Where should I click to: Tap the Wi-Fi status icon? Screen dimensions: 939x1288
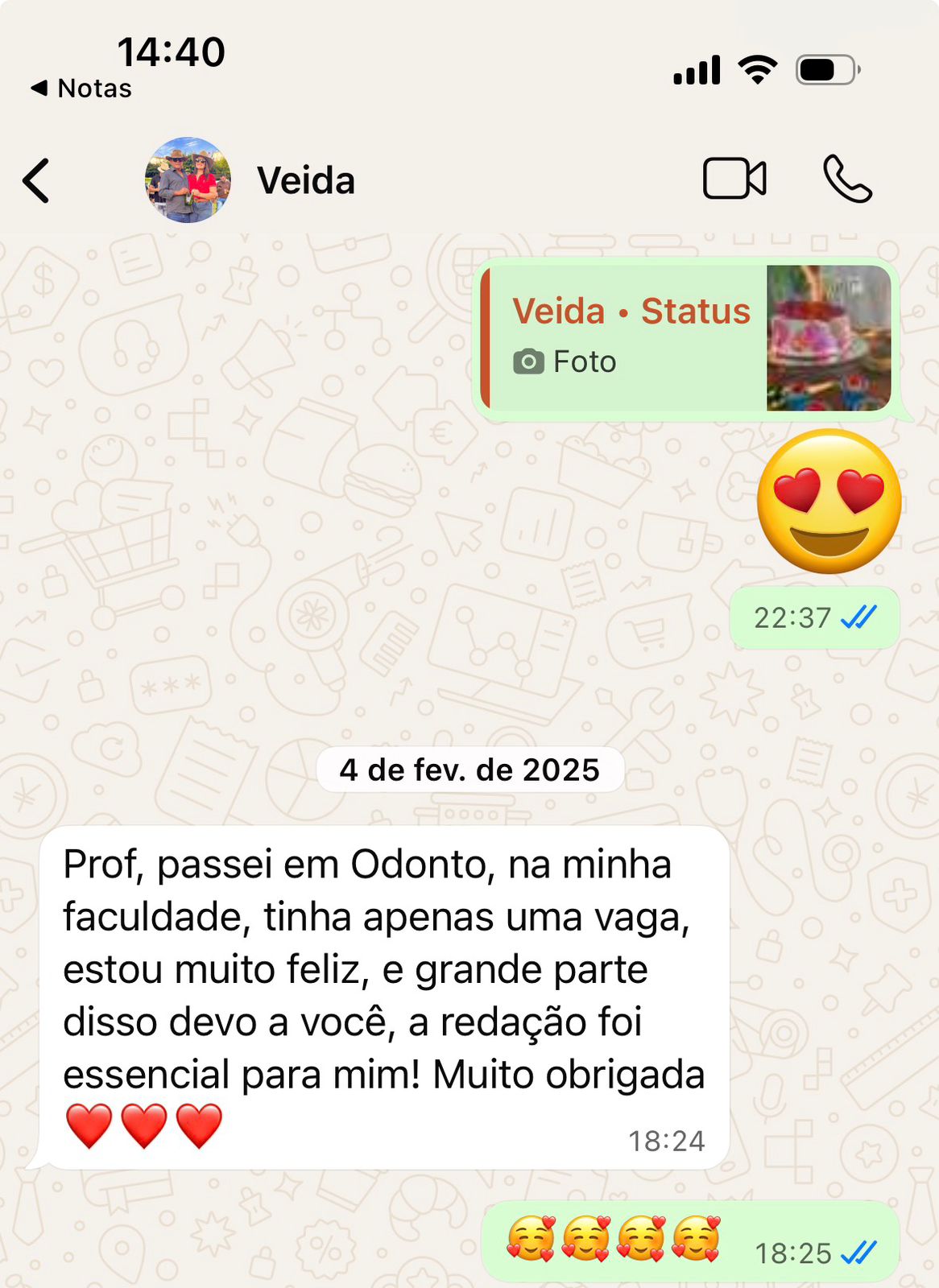tap(755, 70)
